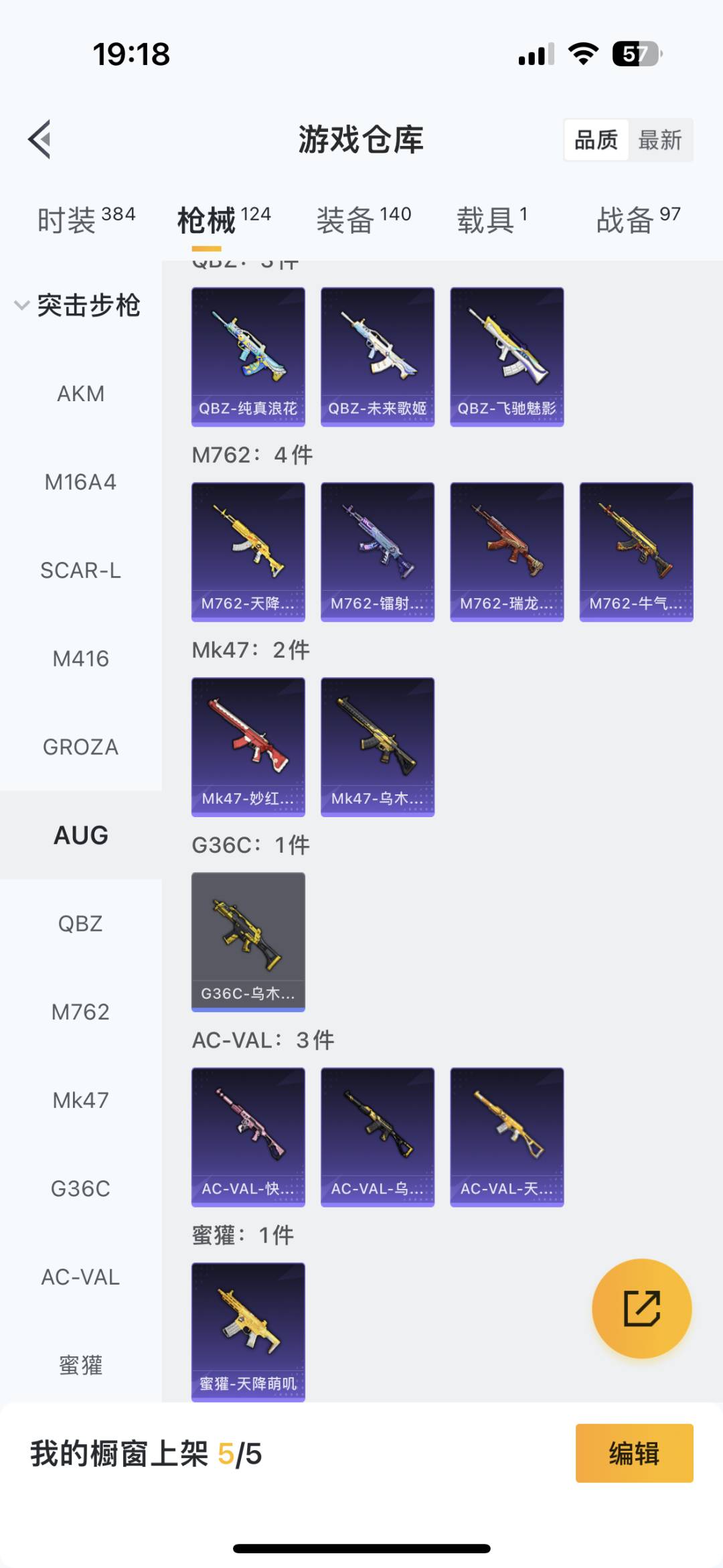
Task: Sort by 品质
Action: (x=596, y=140)
